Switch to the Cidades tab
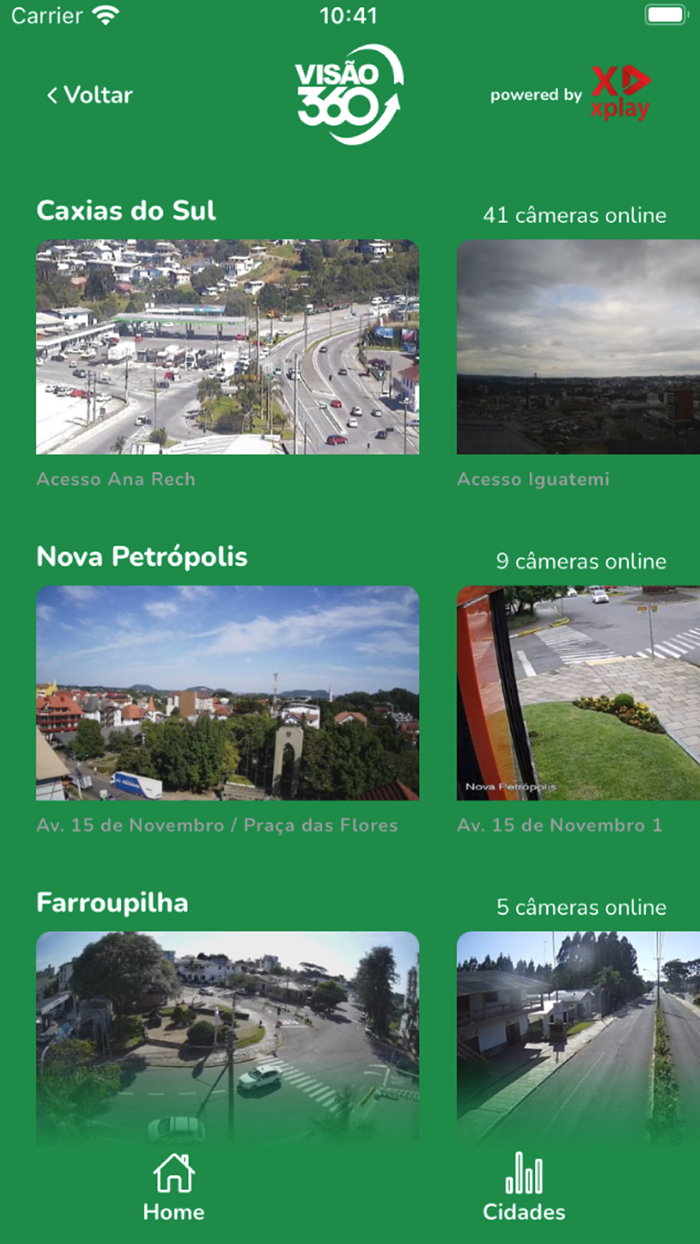700x1244 pixels. [524, 1188]
